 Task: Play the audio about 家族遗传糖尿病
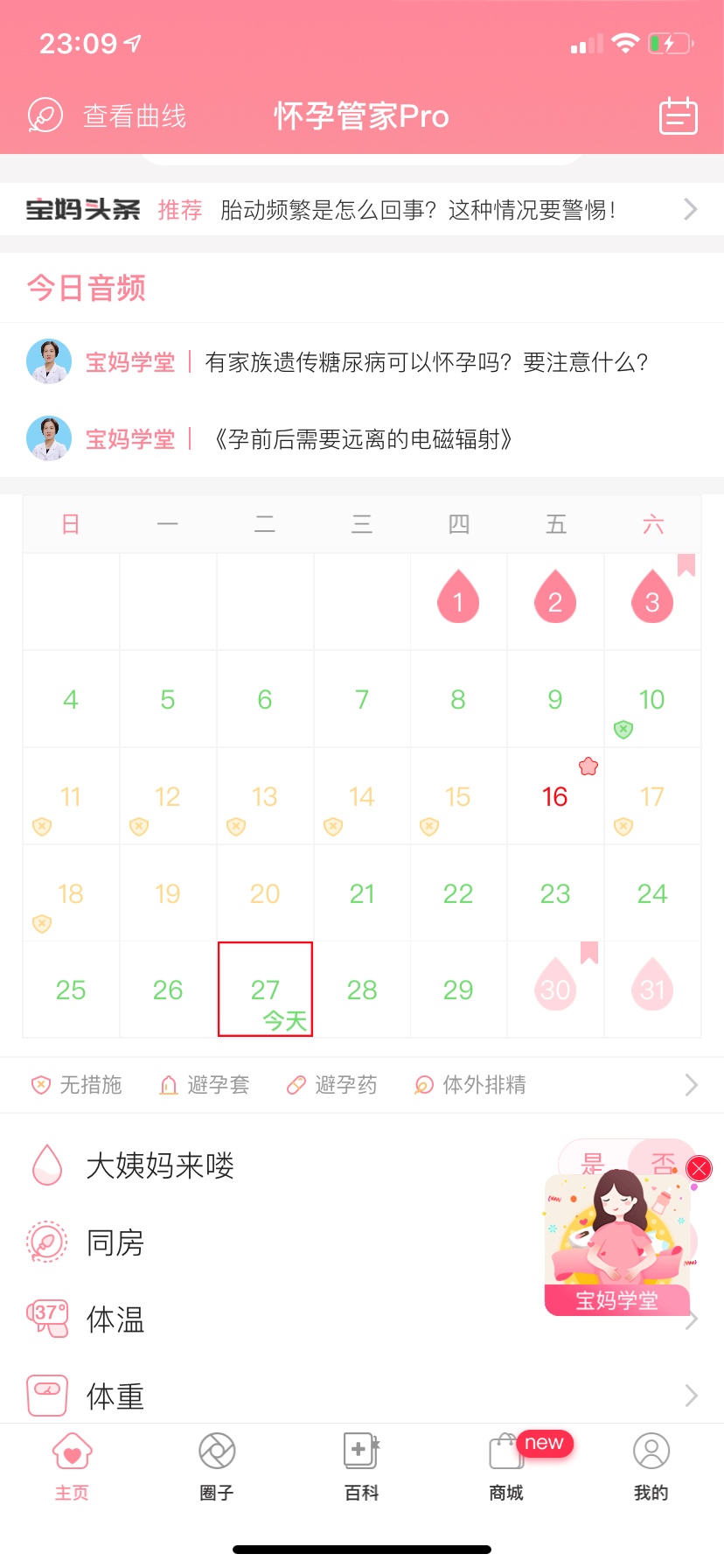[426, 362]
